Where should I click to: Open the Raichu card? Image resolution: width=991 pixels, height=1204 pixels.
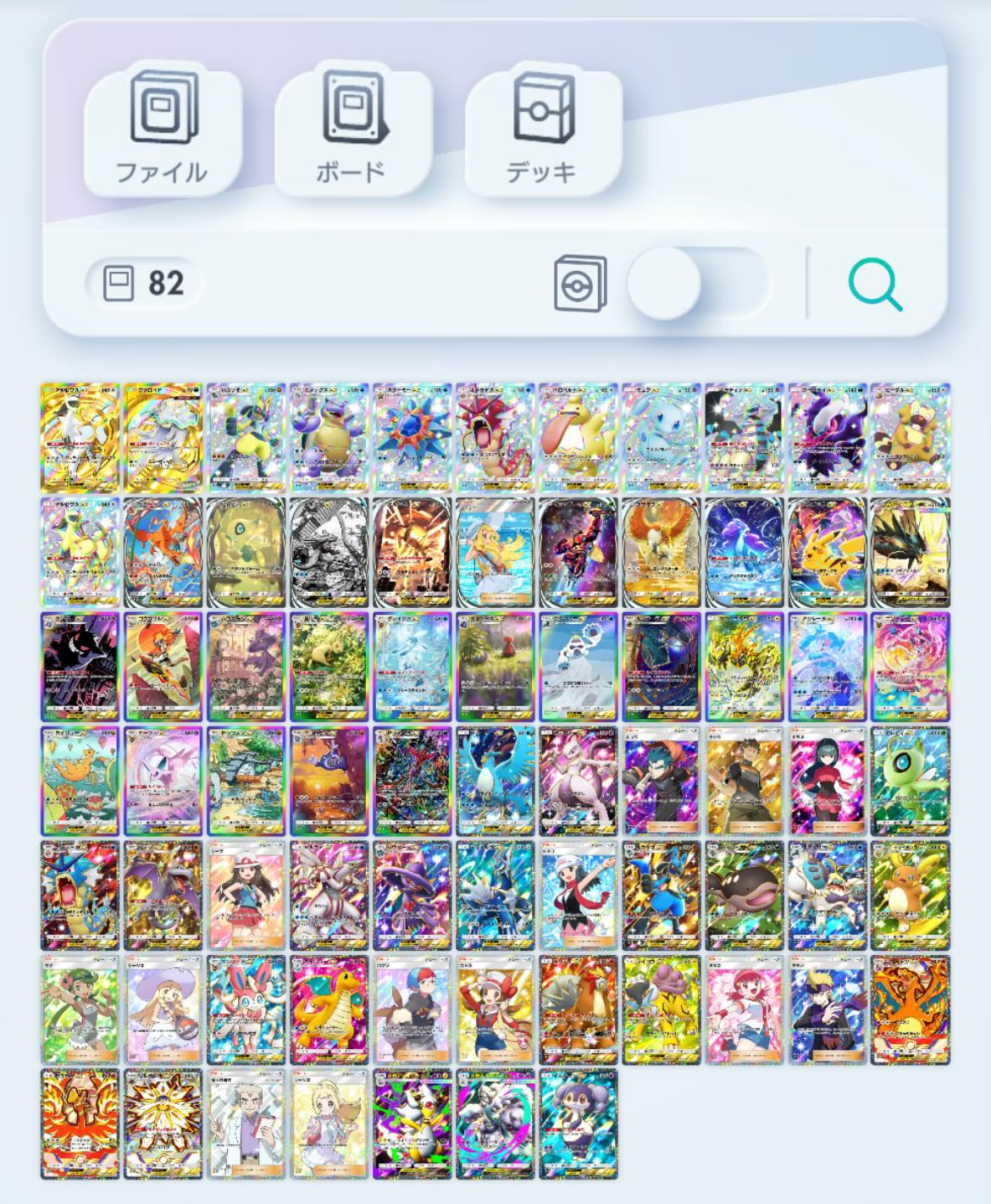(x=910, y=896)
